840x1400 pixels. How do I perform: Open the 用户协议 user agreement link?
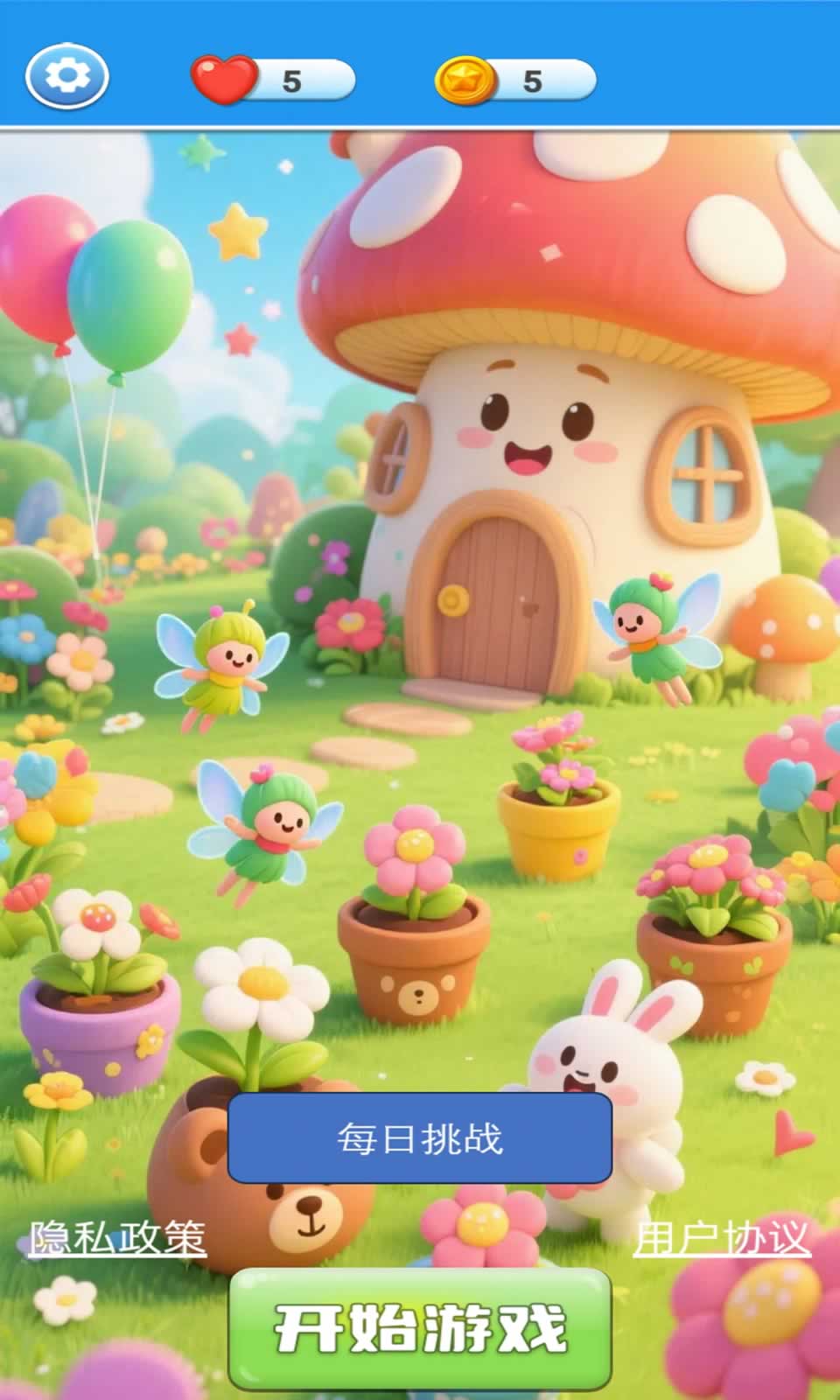pos(722,1238)
